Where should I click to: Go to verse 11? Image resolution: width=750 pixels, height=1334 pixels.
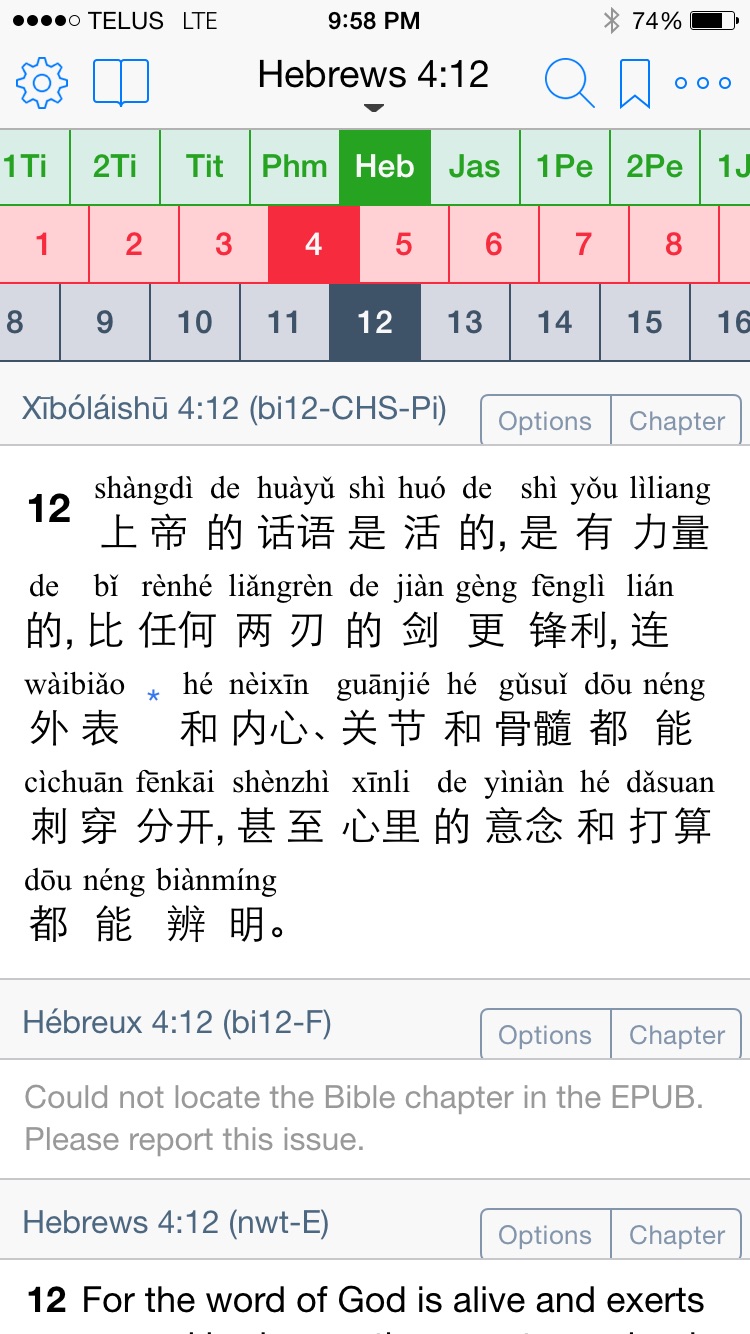tap(284, 322)
